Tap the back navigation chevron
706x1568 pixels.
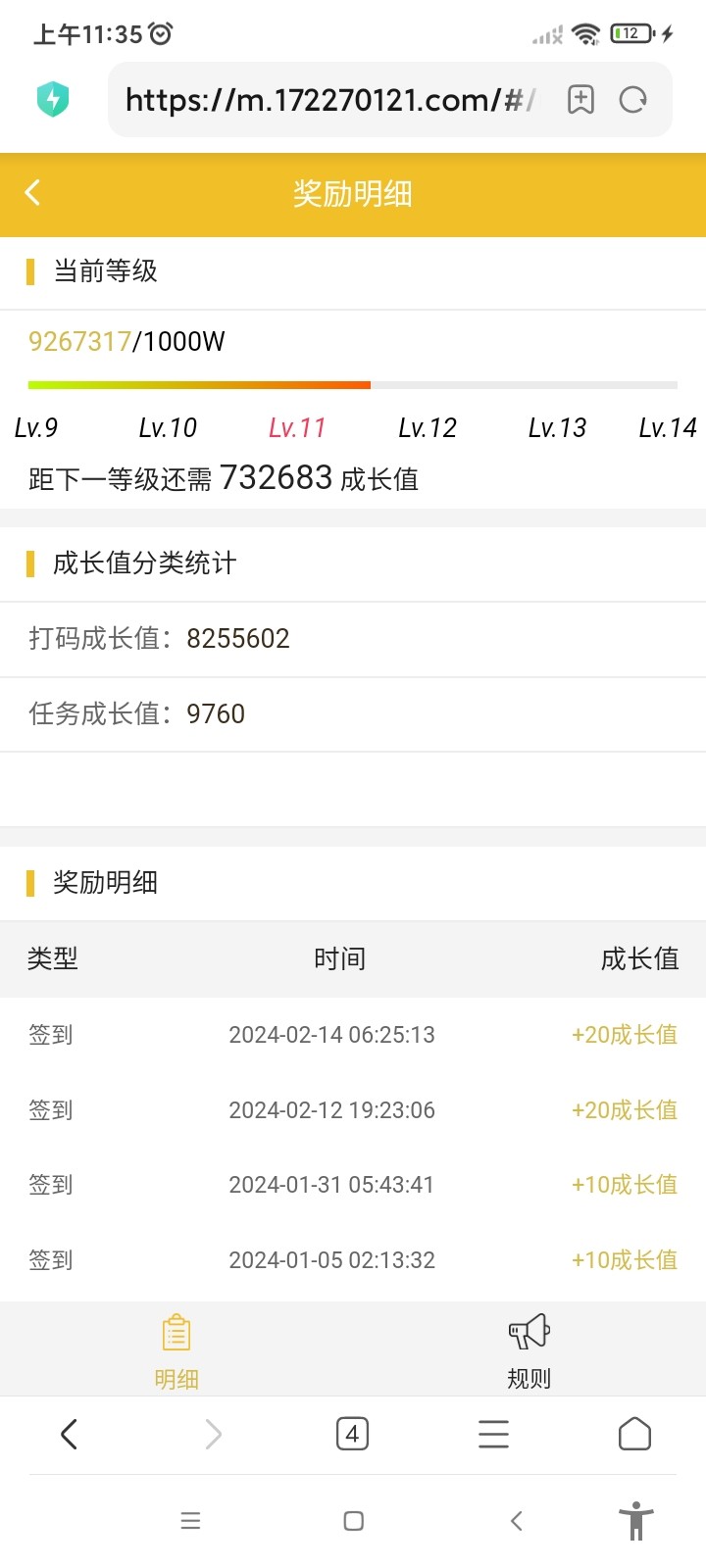69,1433
